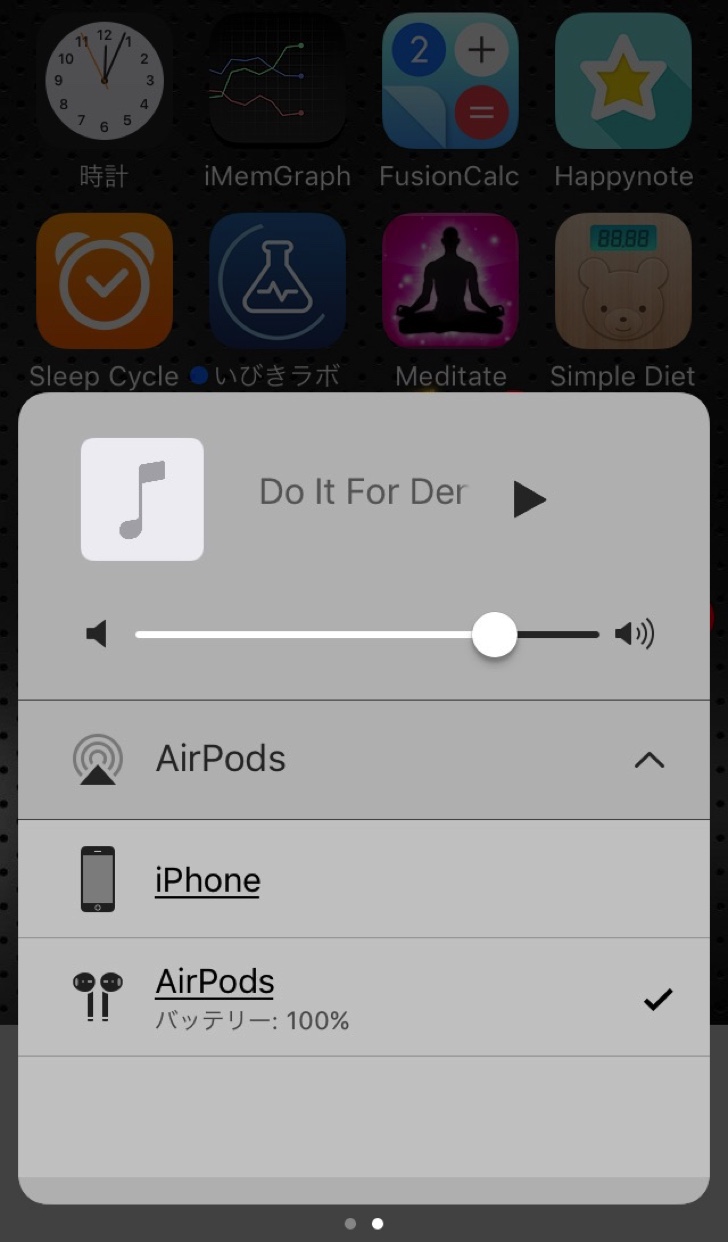This screenshot has height=1242, width=728.
Task: Tap the page indicator dots
Action: click(364, 1223)
